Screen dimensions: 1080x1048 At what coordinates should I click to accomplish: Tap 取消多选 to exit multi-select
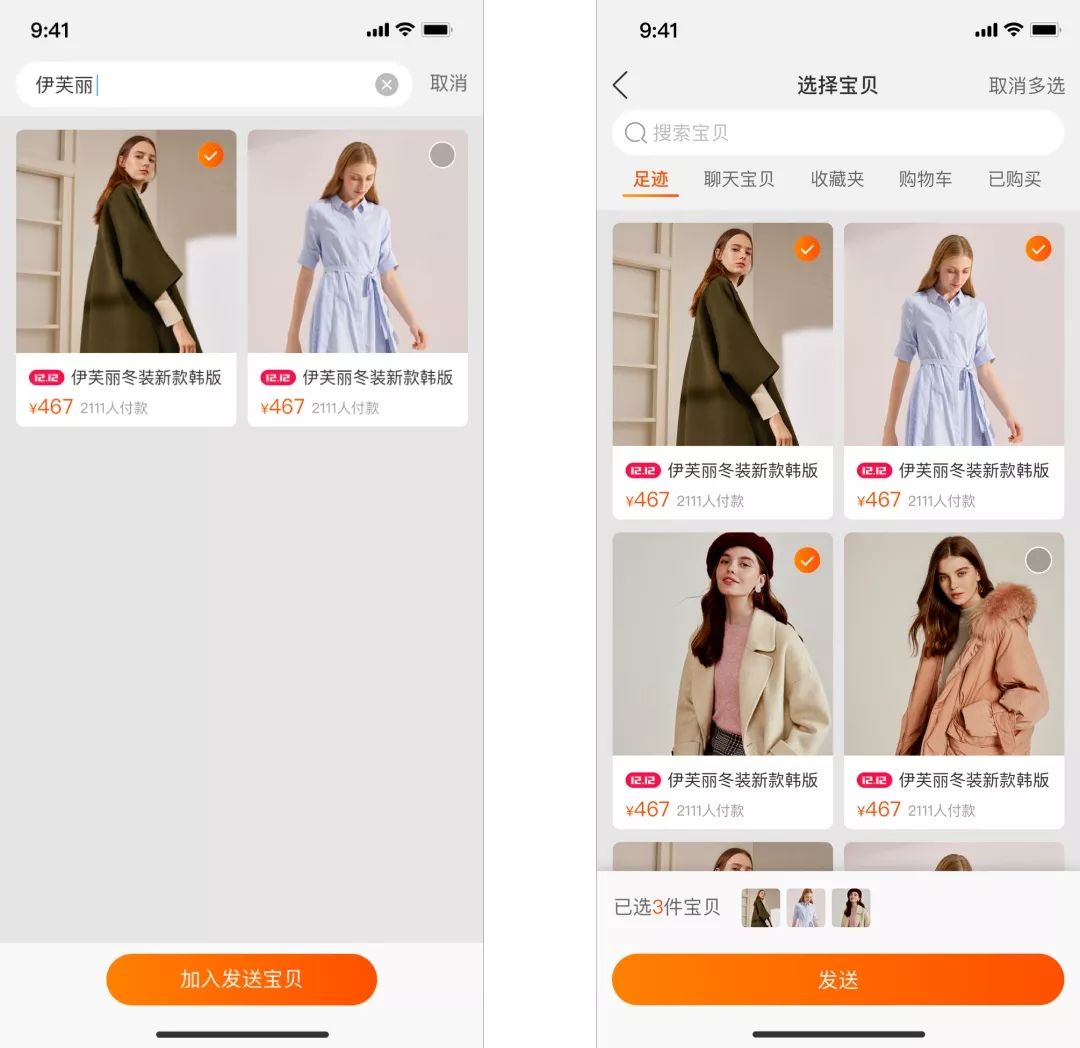pos(1026,86)
